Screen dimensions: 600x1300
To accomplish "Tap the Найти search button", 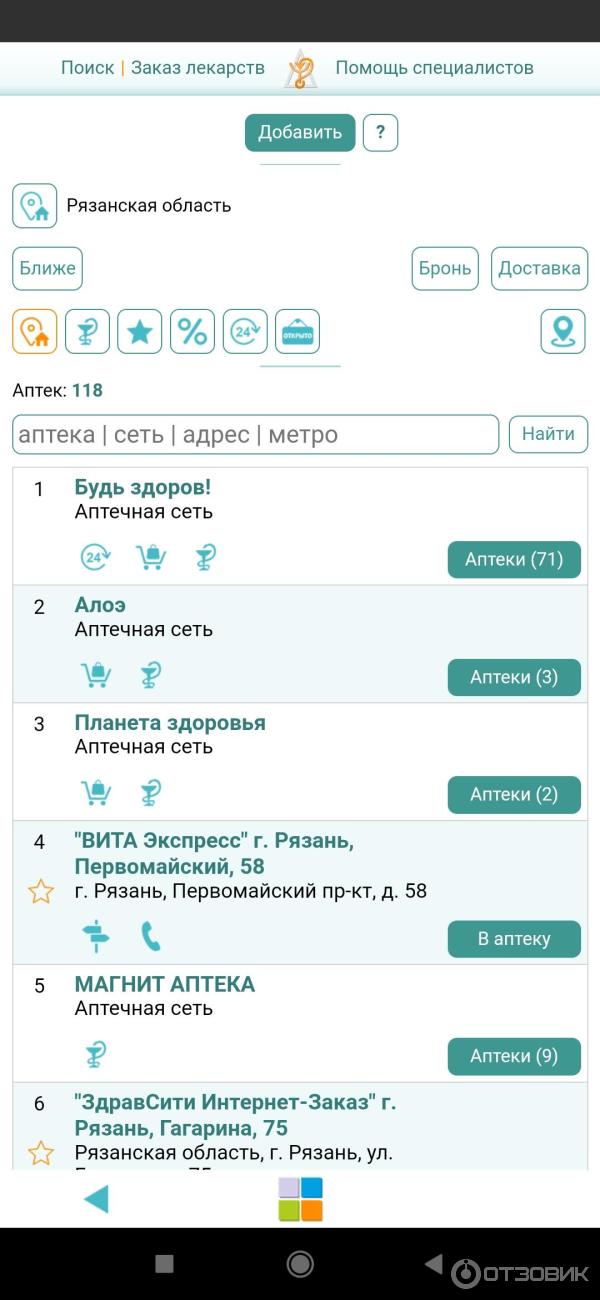I will (548, 435).
